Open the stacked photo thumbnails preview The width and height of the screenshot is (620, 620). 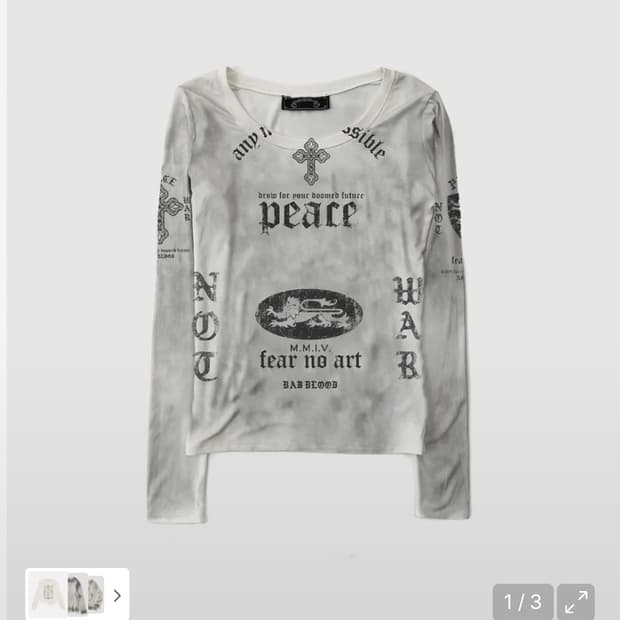click(x=66, y=595)
